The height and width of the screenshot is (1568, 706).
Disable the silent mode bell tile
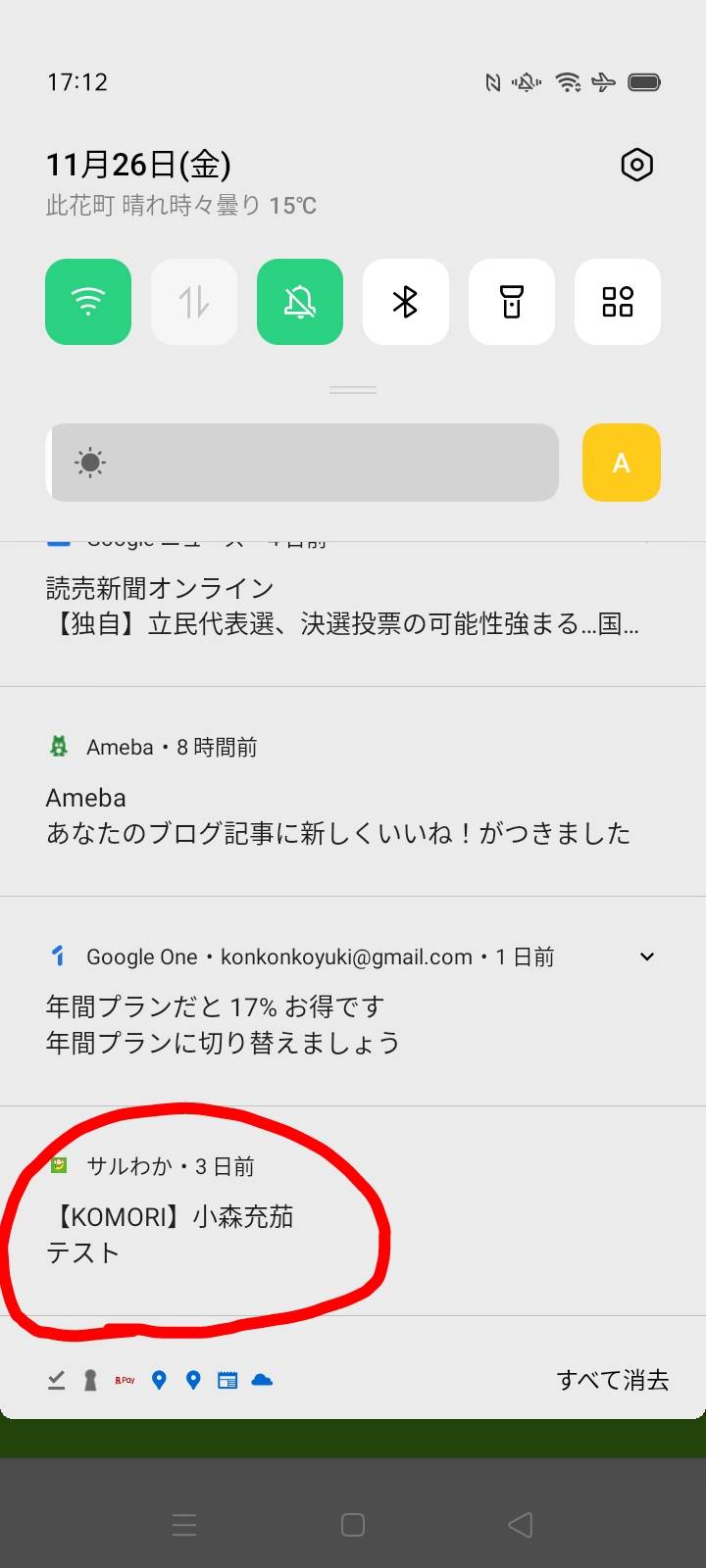pyautogui.click(x=300, y=302)
